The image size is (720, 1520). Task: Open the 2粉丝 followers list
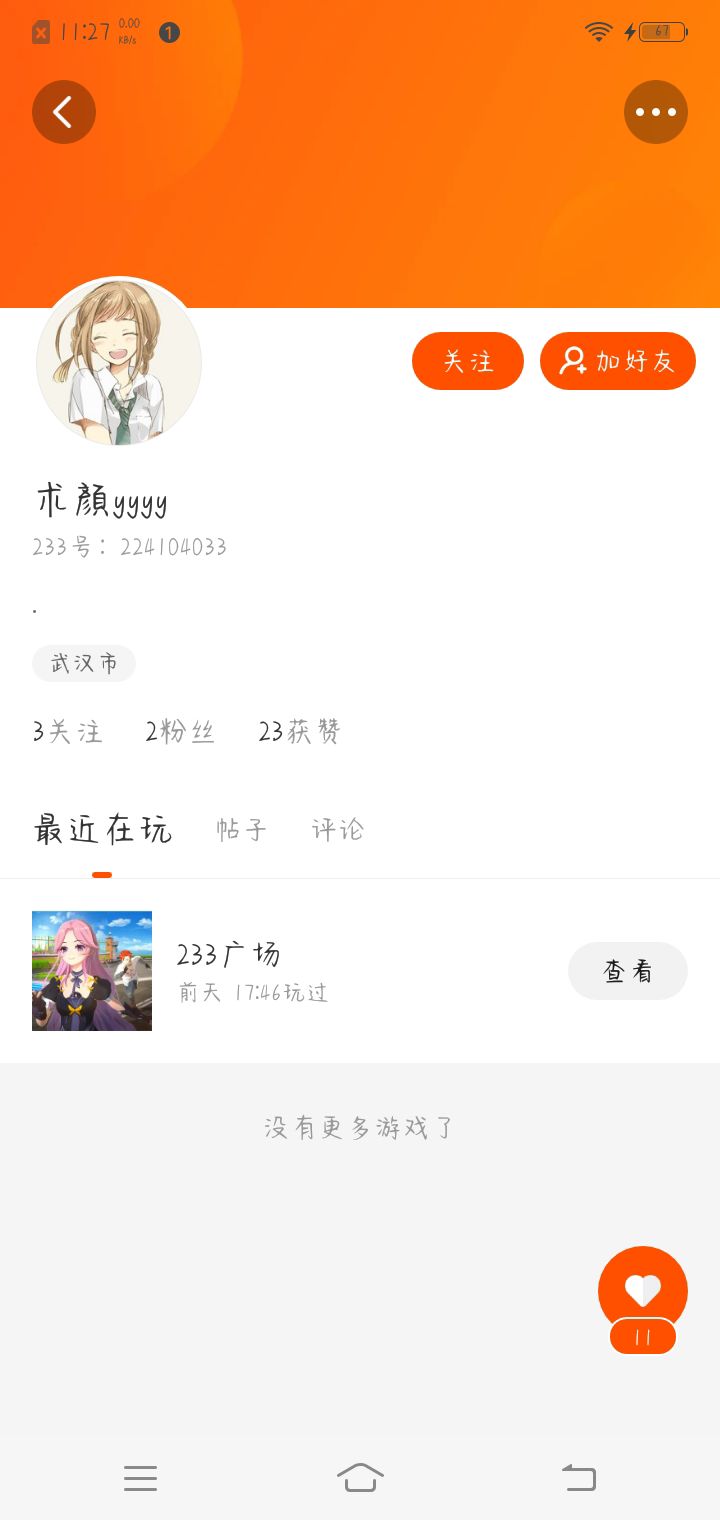point(180,732)
